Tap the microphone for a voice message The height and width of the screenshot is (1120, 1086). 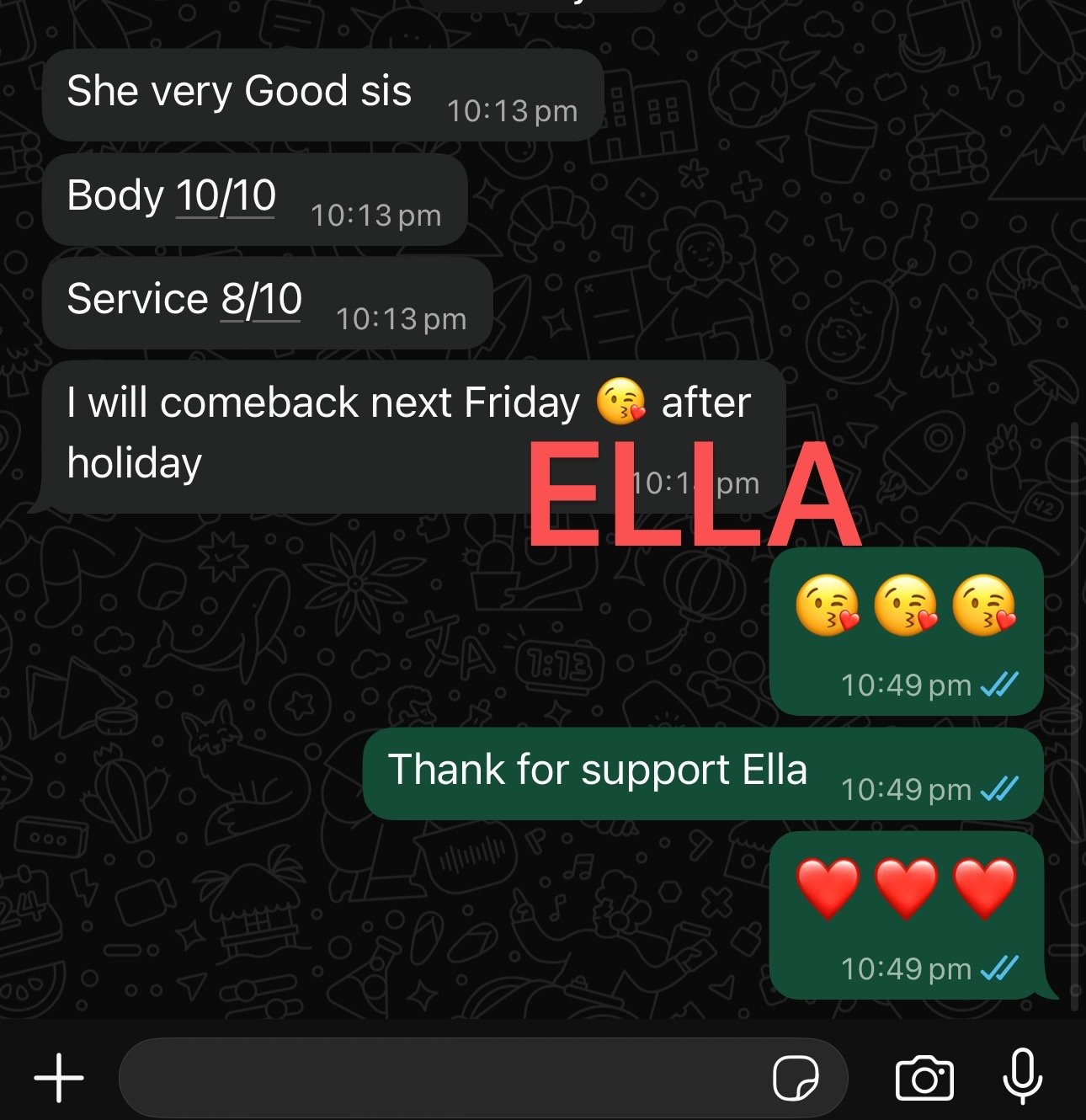tap(1023, 1075)
